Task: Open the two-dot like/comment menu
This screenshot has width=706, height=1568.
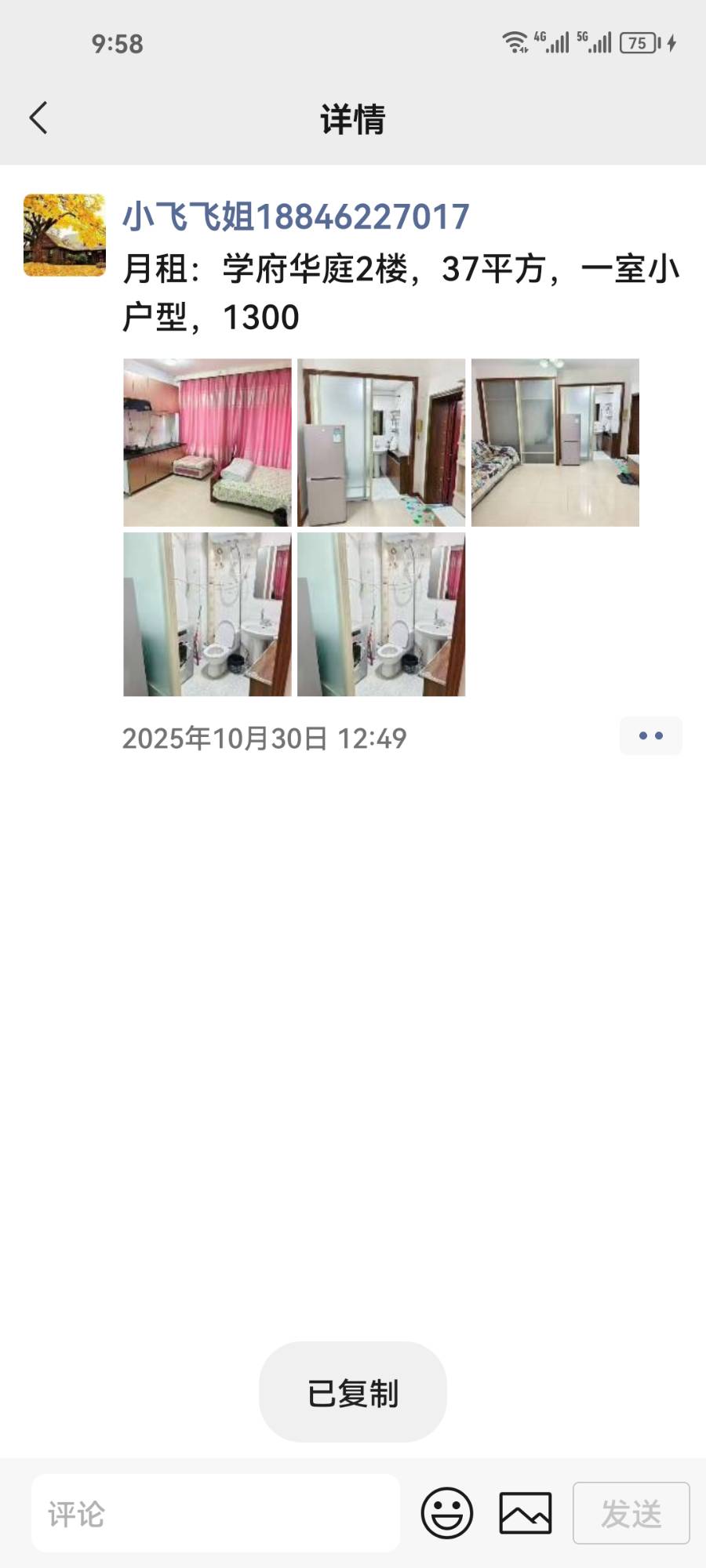Action: tap(650, 736)
